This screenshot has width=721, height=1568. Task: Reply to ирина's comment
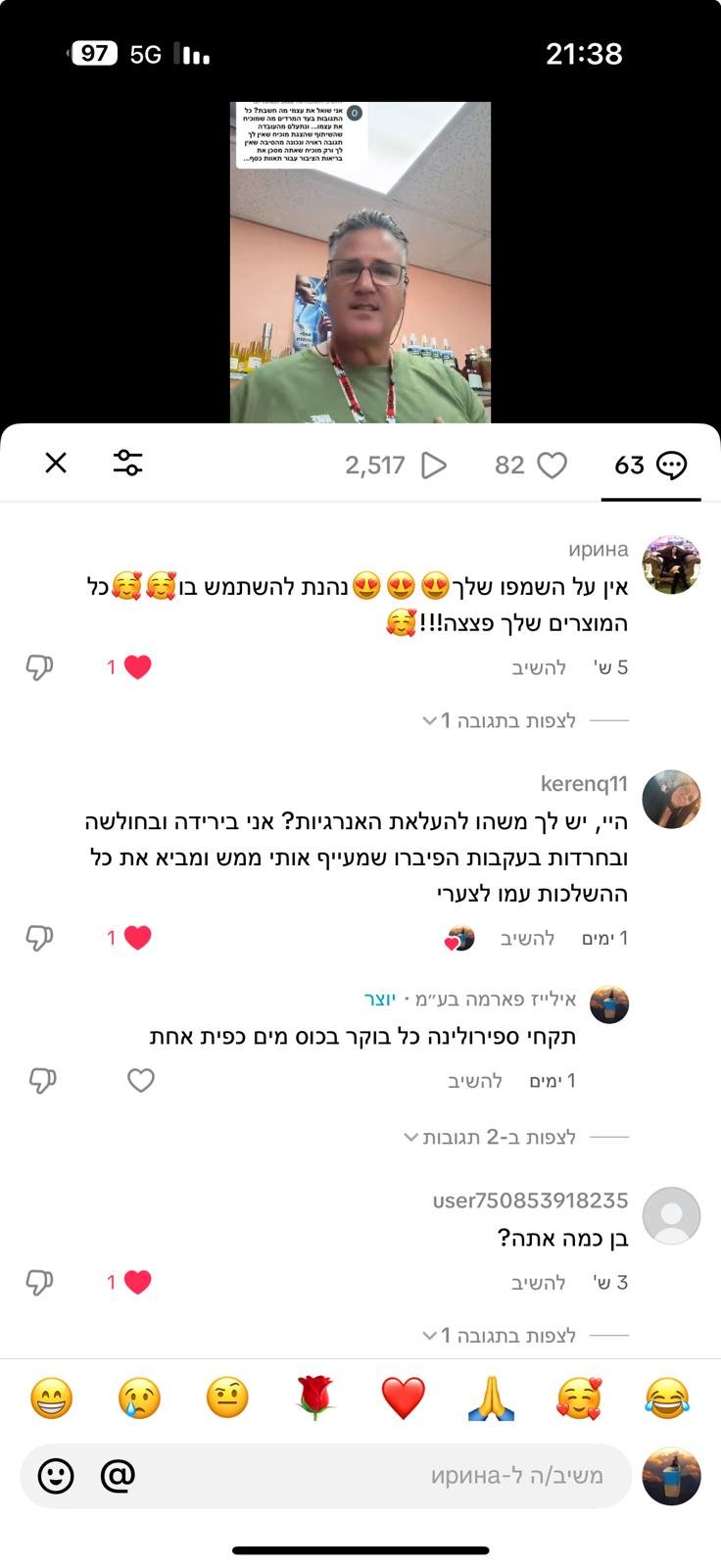(x=539, y=667)
